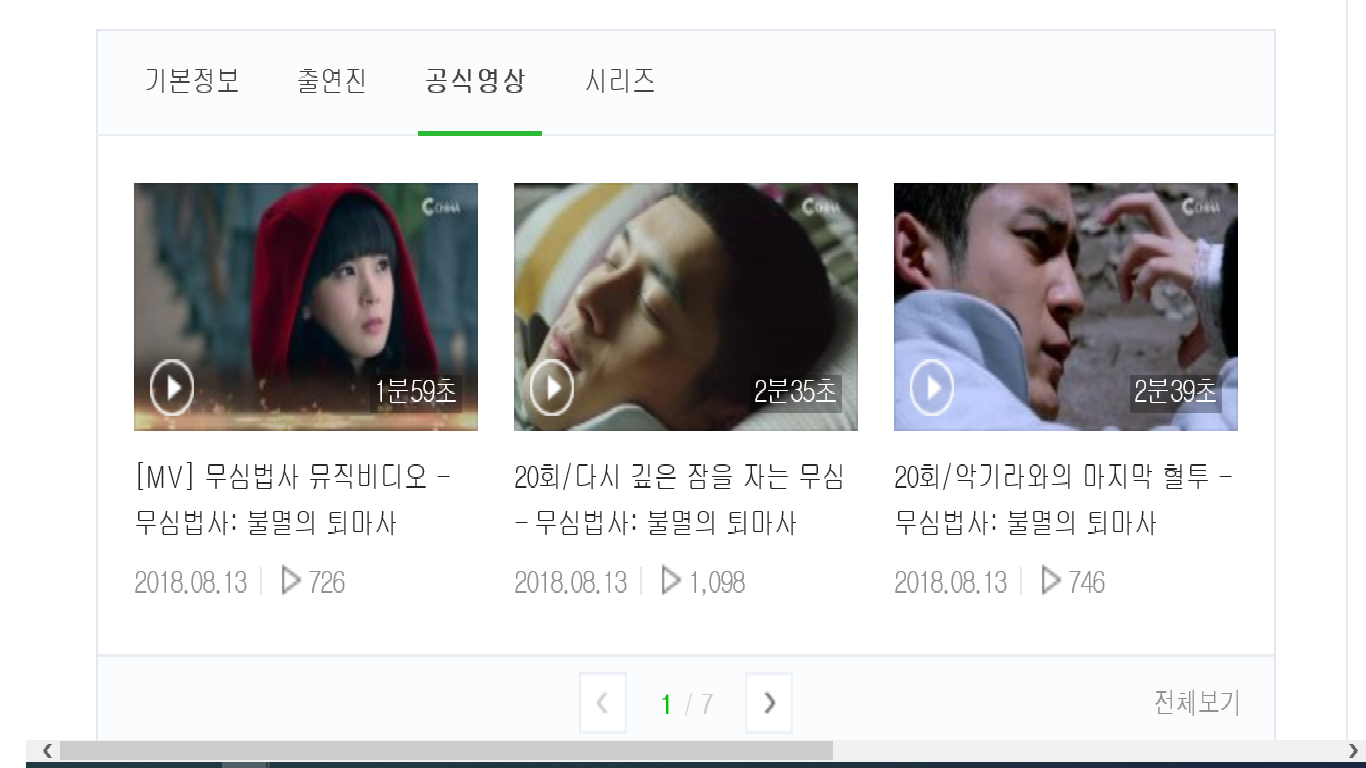Play the 2분35초 episode 20 clip
This screenshot has height=768, width=1366.
tap(686, 307)
